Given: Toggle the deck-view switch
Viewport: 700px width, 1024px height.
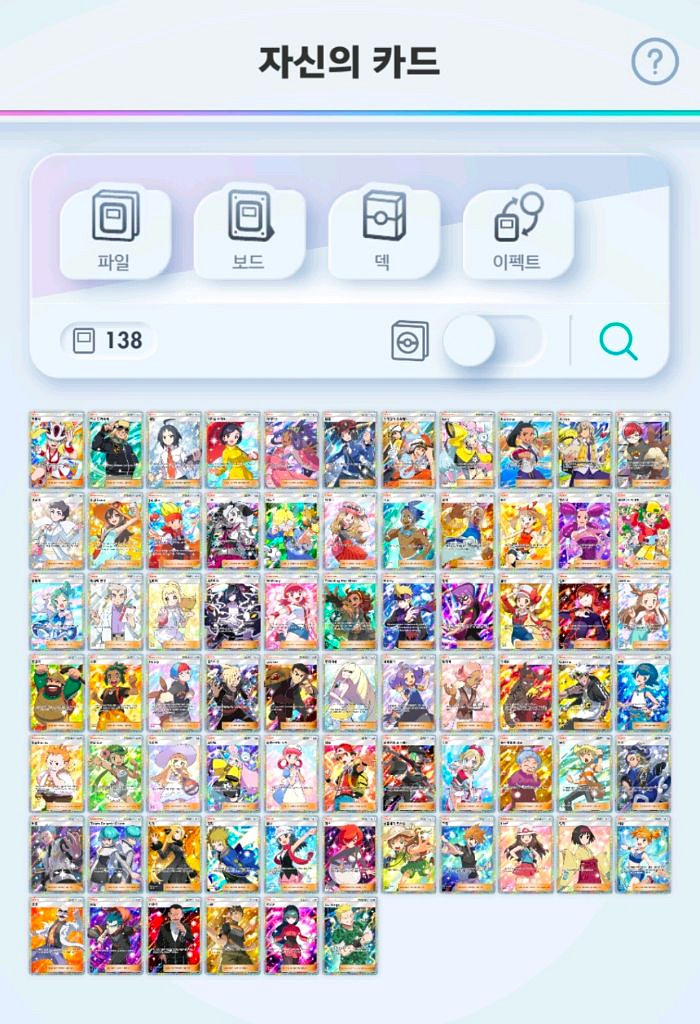Looking at the screenshot, I should coord(492,340).
